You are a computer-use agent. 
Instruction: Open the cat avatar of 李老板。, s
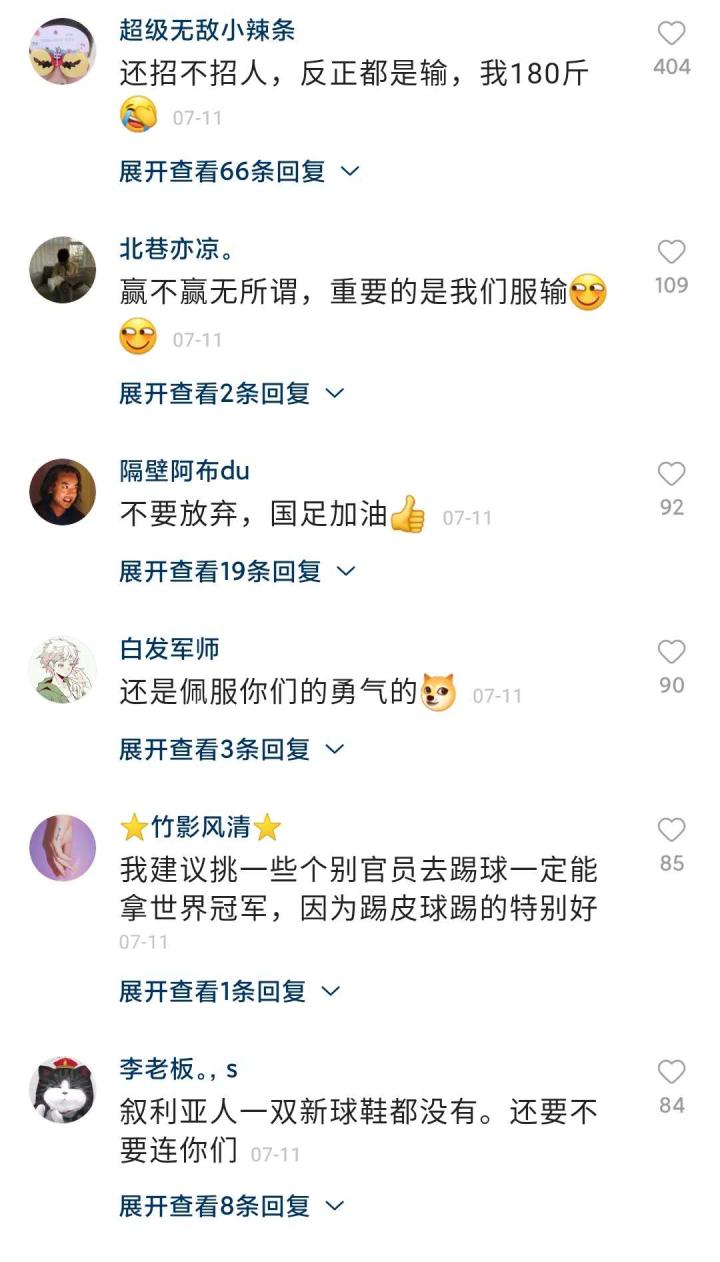[x=63, y=1090]
